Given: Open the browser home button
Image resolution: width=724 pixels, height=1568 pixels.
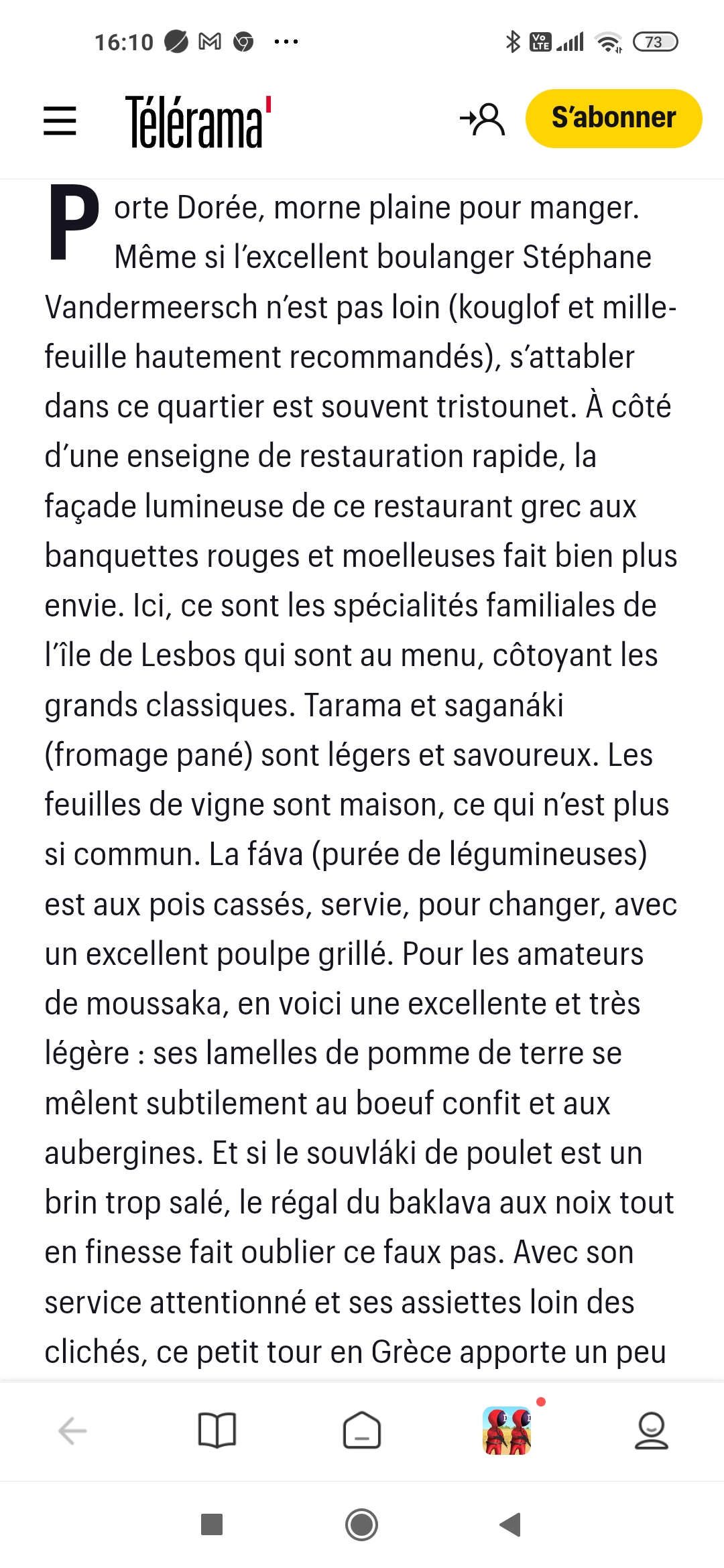Looking at the screenshot, I should point(362,1431).
